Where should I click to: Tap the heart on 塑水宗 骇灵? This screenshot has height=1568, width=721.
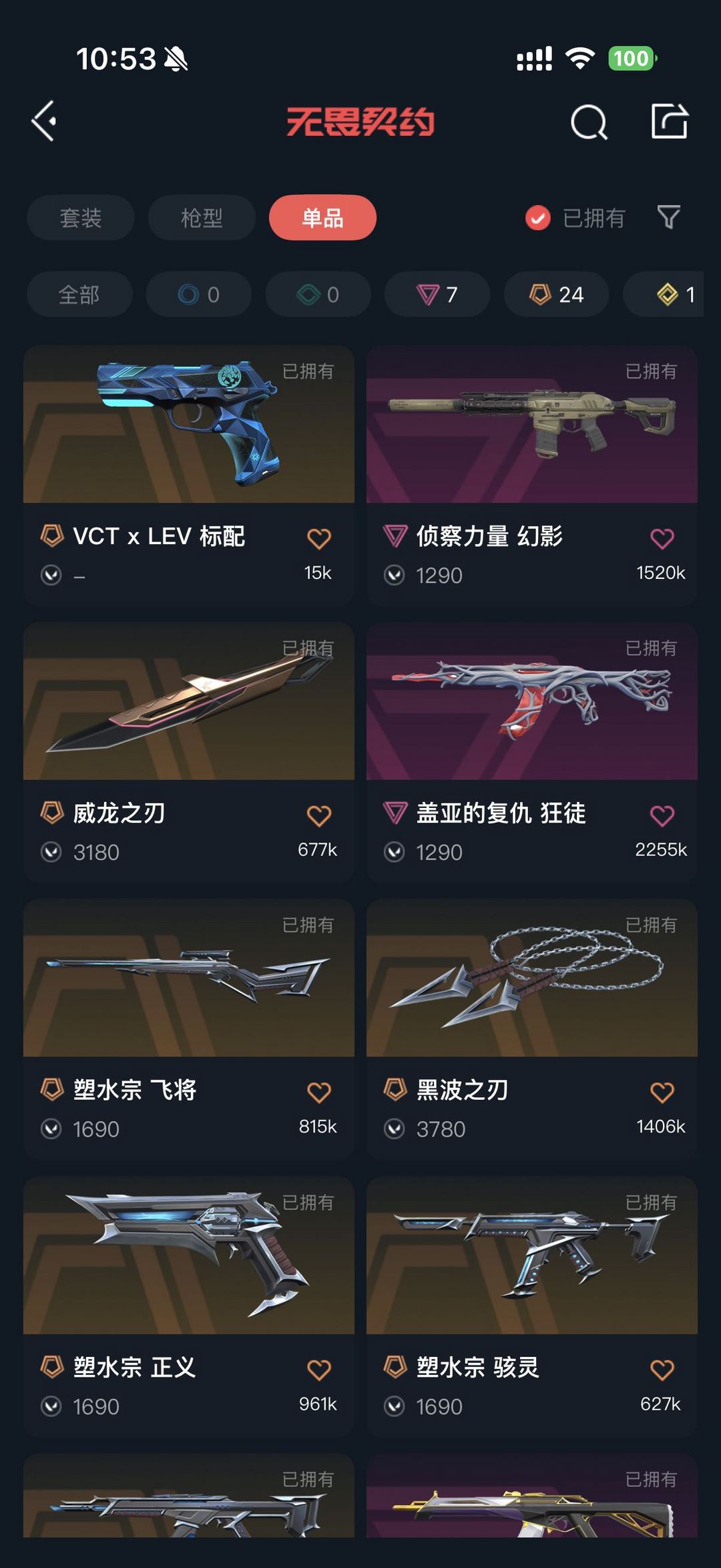tap(662, 1370)
